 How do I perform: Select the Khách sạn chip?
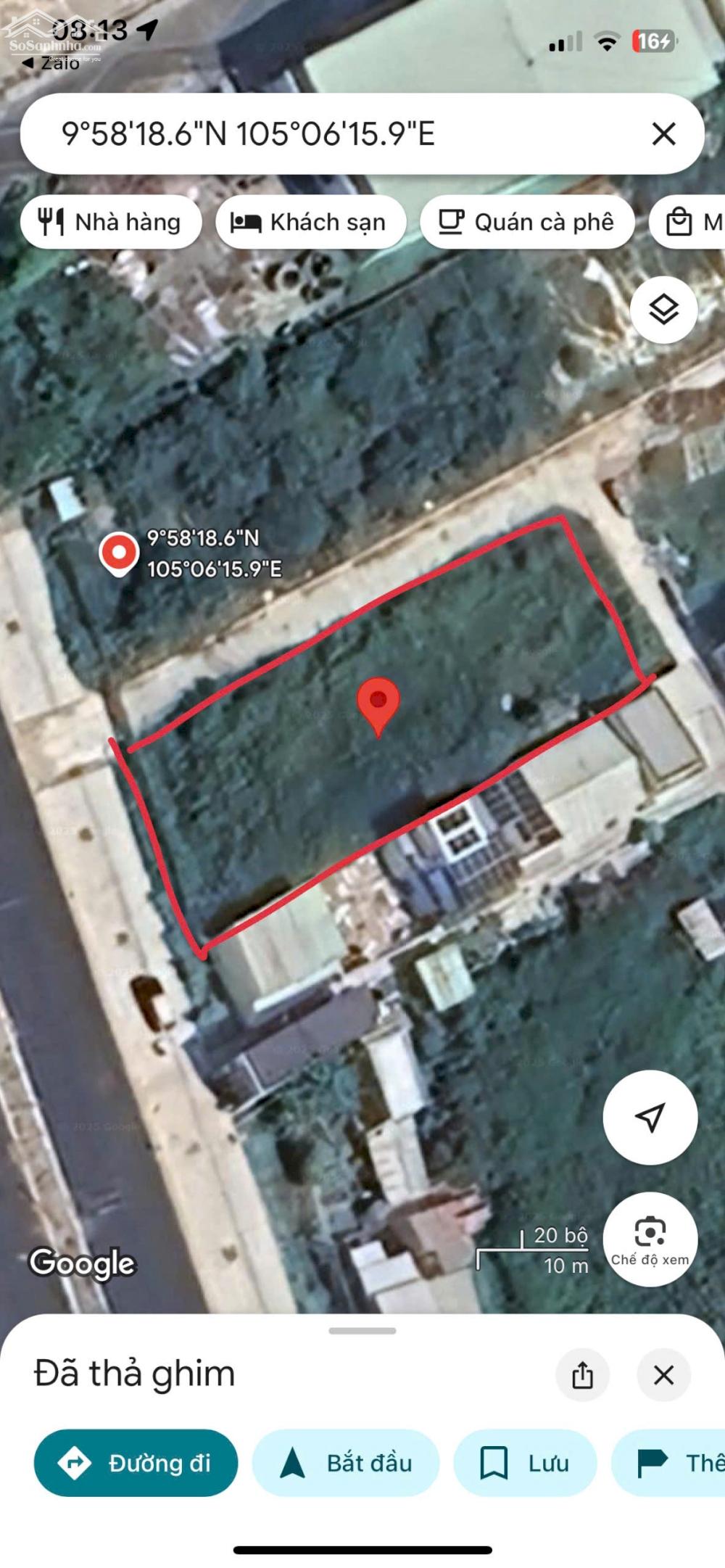point(310,222)
